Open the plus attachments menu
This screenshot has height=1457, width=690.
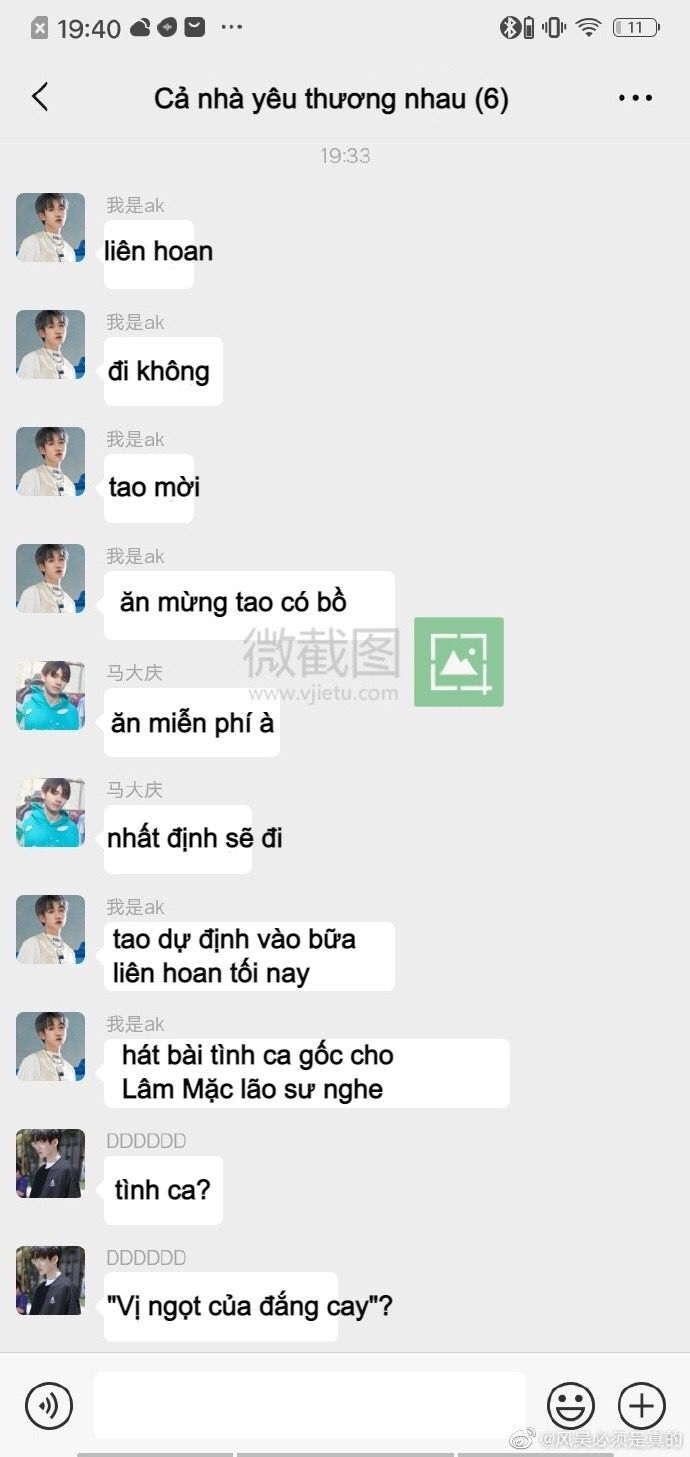click(641, 1405)
